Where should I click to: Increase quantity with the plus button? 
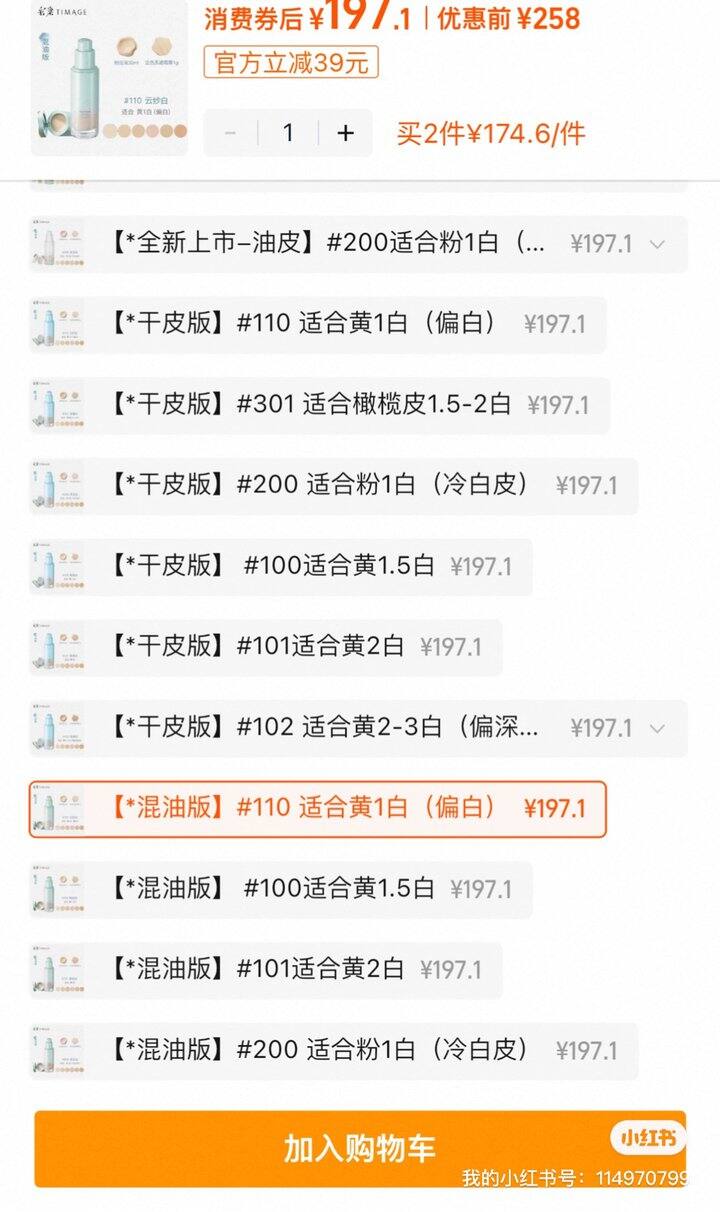click(346, 133)
